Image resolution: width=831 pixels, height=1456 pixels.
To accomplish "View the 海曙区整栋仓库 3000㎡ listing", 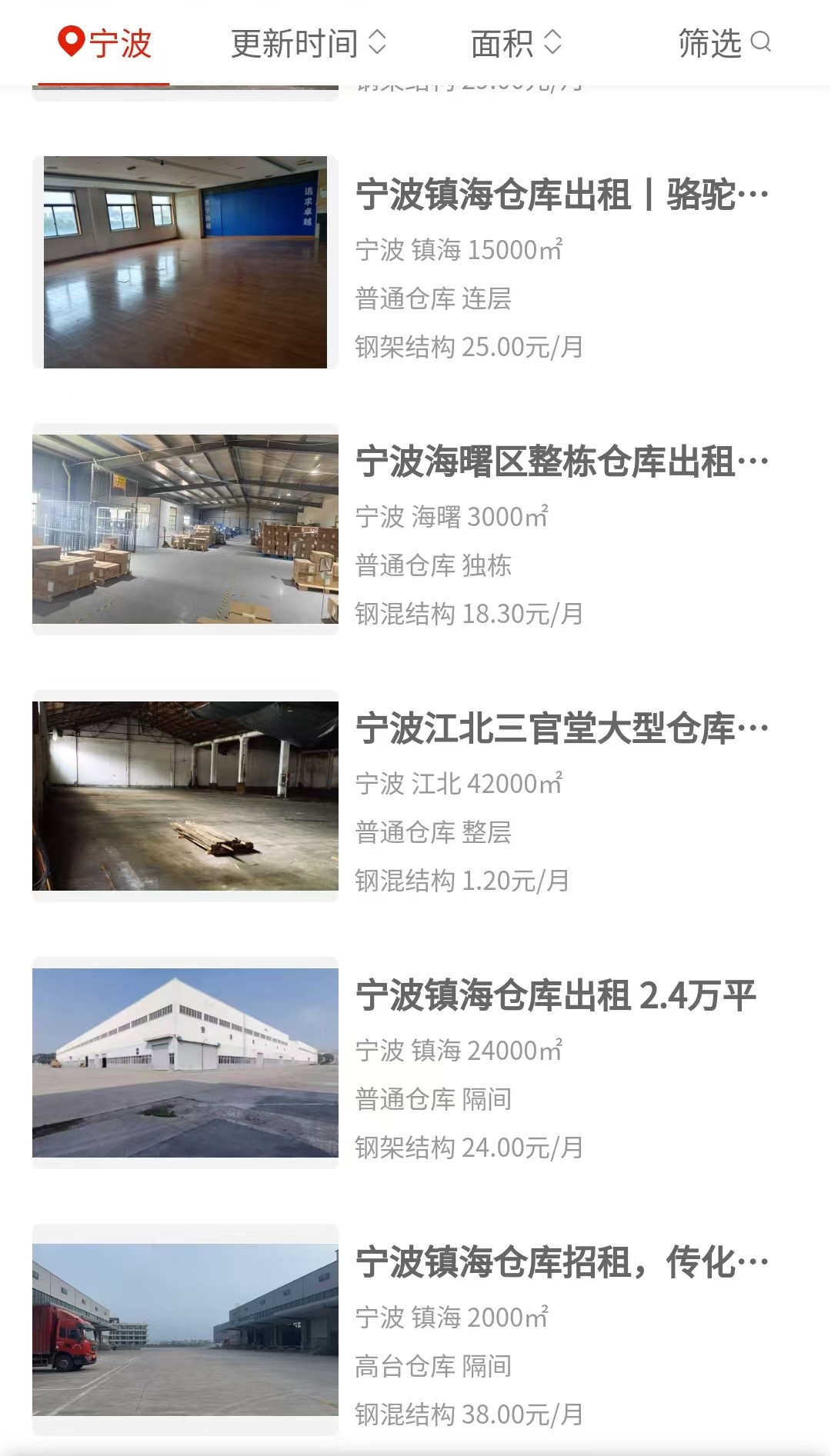I will (415, 529).
